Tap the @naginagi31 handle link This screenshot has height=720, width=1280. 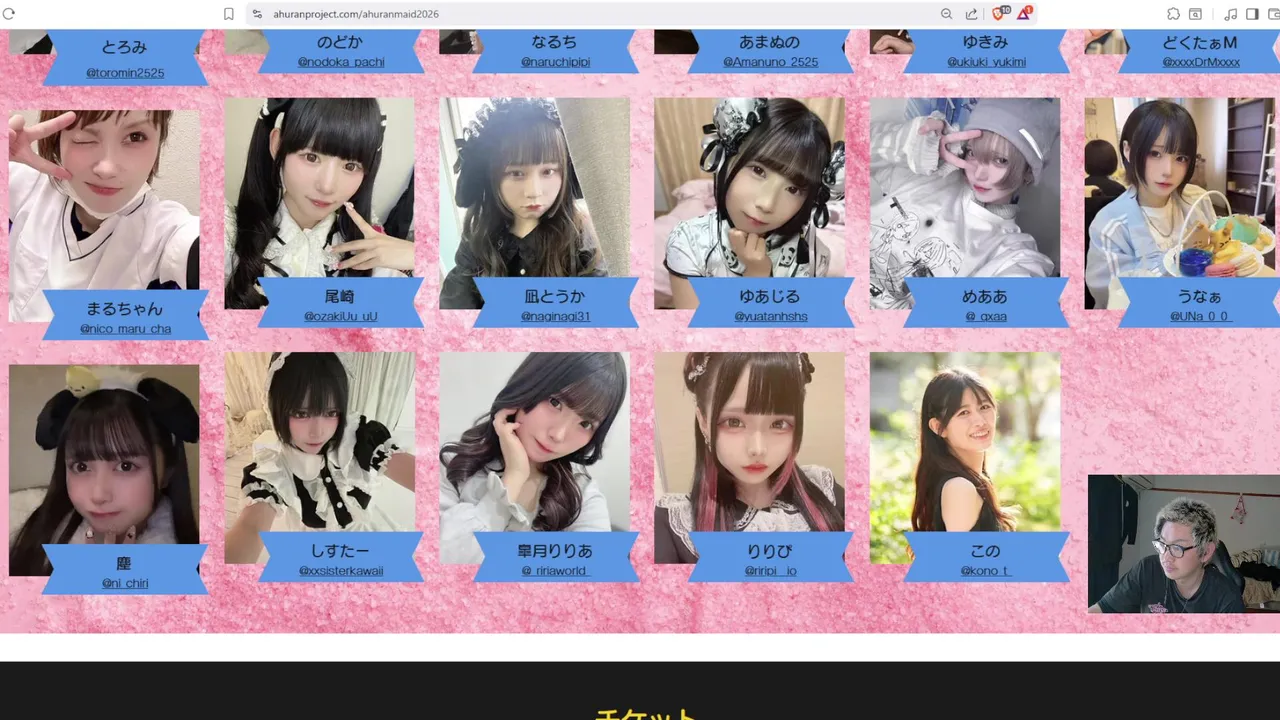tap(555, 317)
